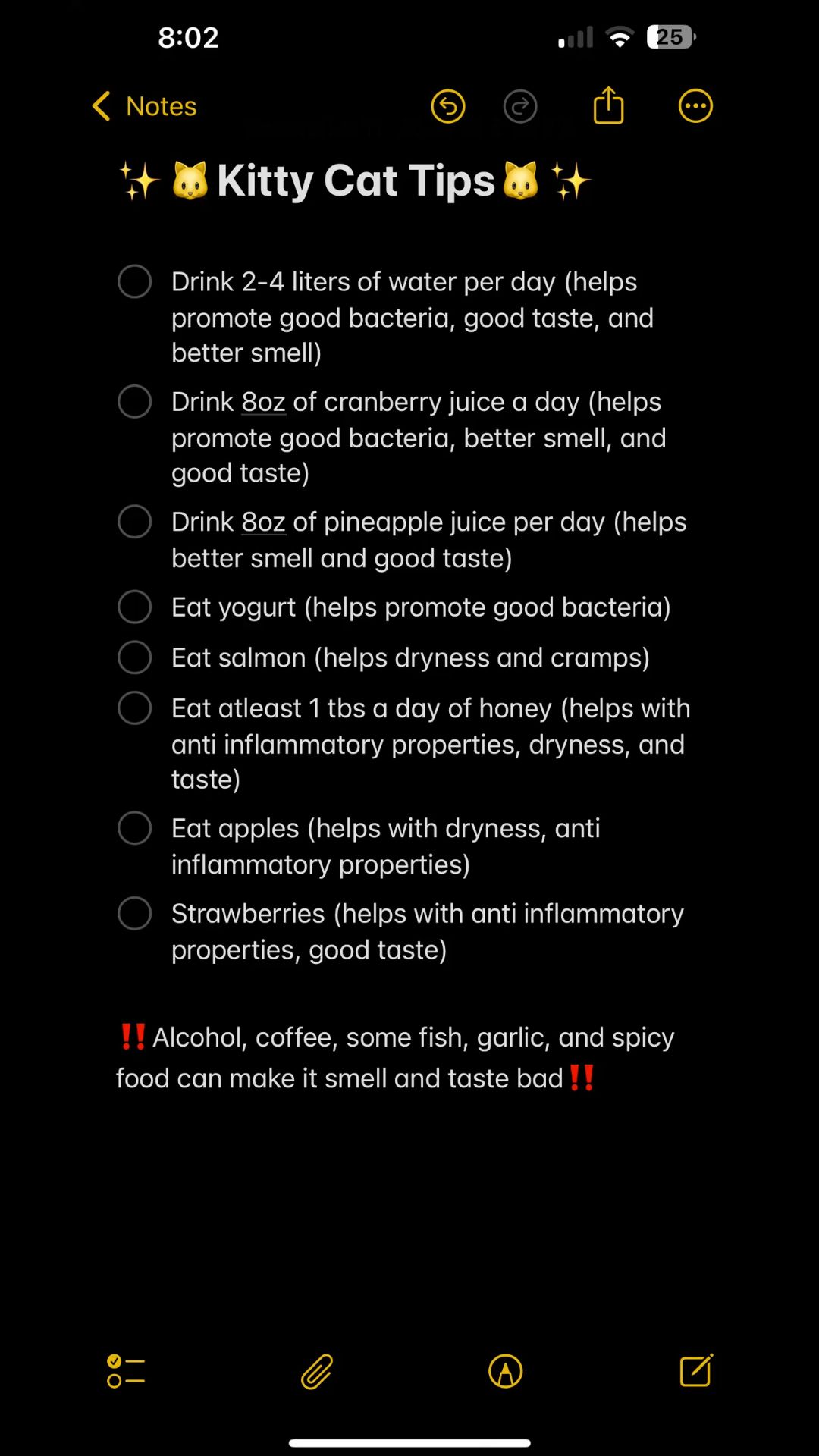Undo the last edit
The image size is (819, 1456).
point(448,106)
